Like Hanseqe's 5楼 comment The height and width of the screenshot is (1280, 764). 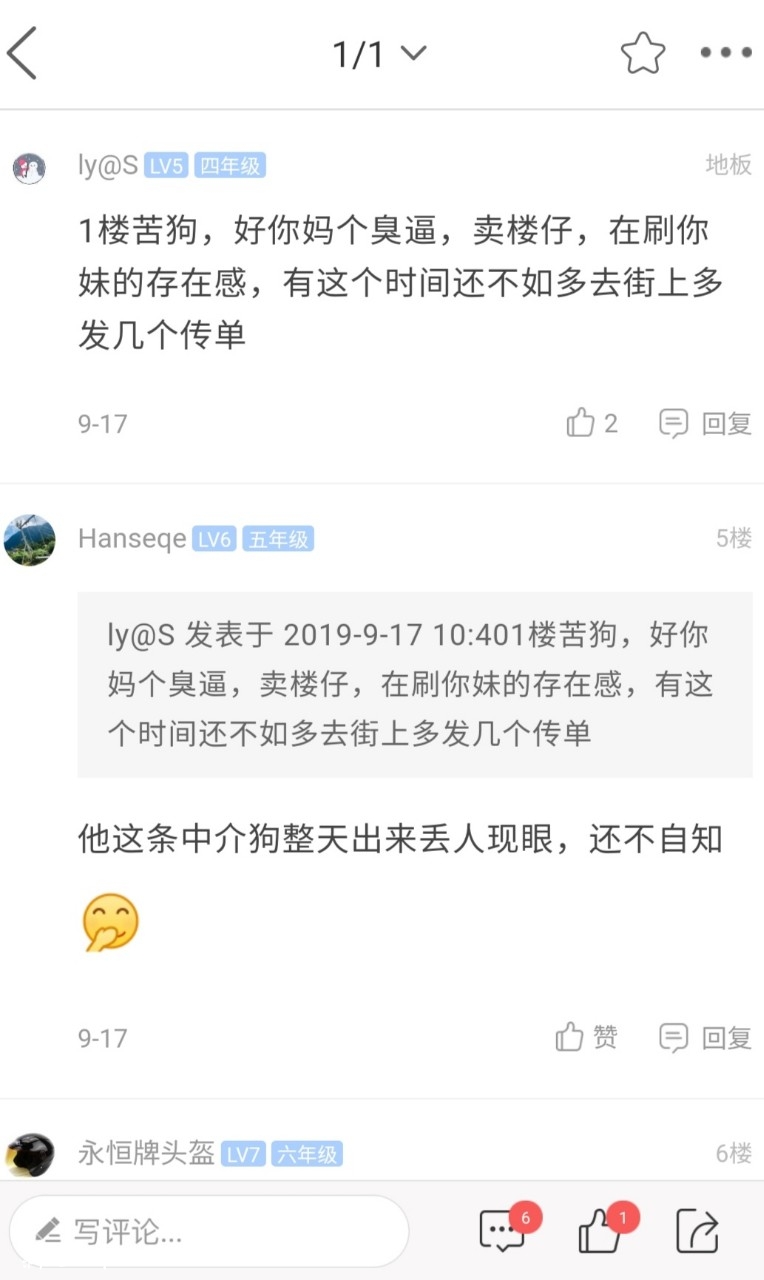(586, 1037)
